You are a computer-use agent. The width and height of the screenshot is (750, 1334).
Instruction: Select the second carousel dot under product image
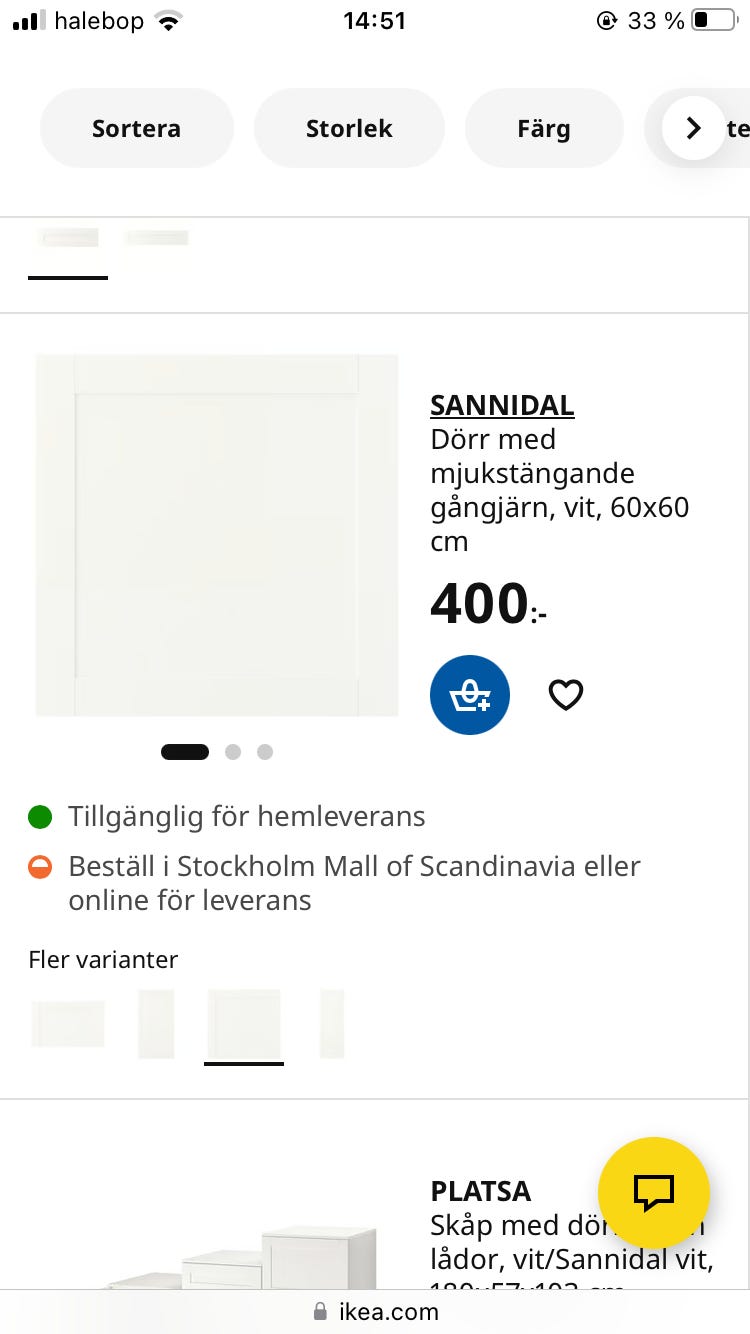point(234,751)
